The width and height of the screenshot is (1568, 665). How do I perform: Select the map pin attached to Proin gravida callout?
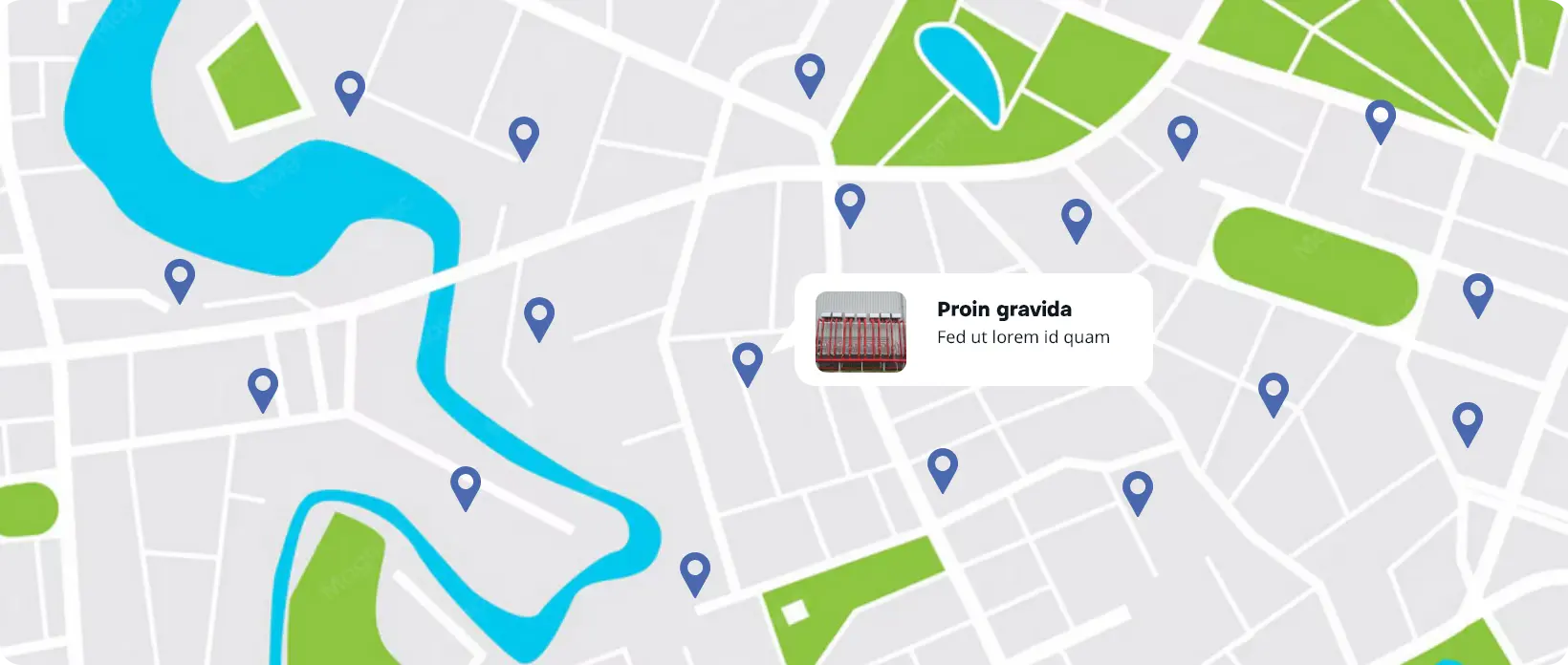[748, 364]
